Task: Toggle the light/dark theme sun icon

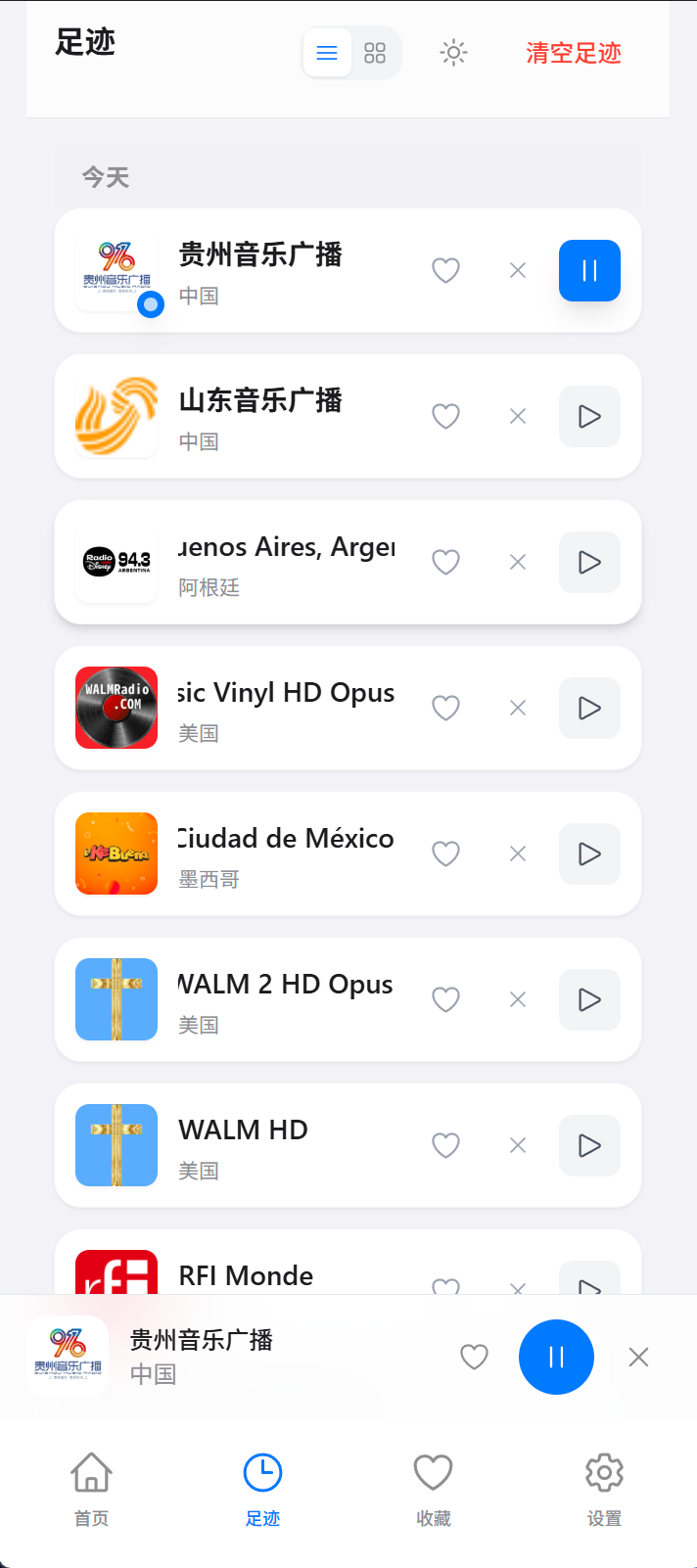Action: (x=453, y=53)
